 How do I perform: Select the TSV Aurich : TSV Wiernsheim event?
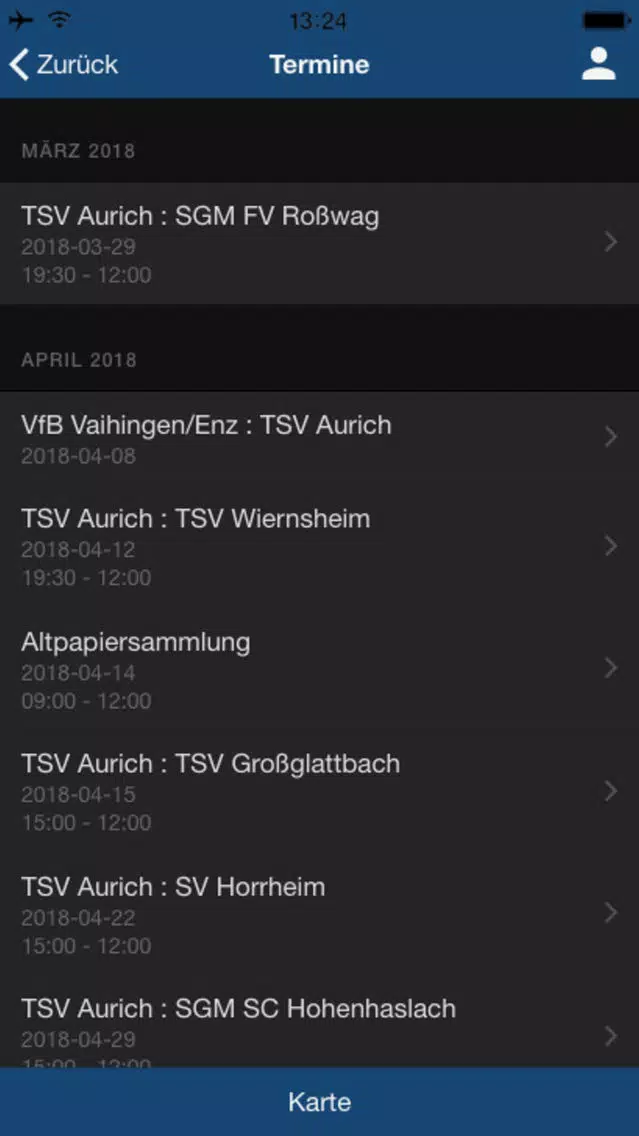(x=320, y=546)
